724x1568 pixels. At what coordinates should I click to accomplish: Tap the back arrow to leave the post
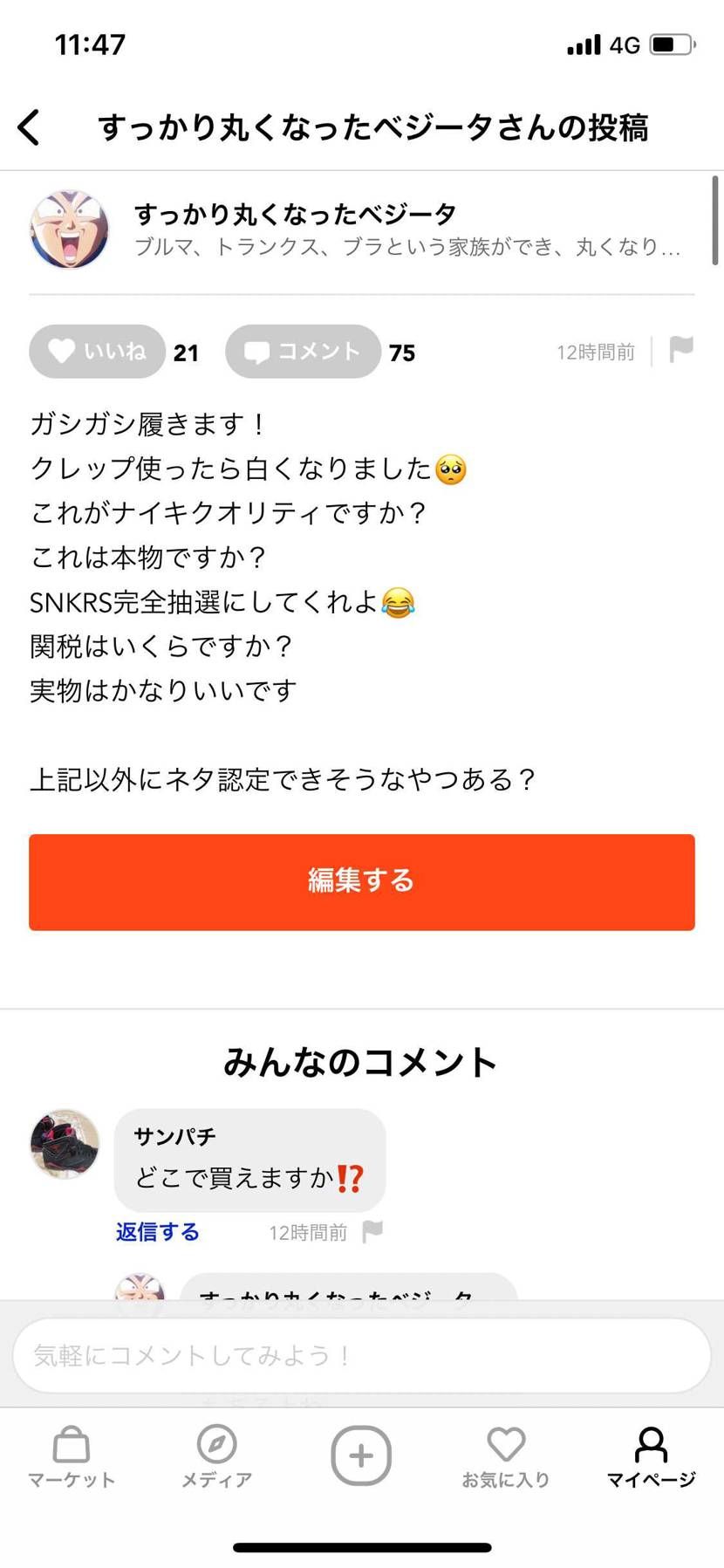point(29,127)
